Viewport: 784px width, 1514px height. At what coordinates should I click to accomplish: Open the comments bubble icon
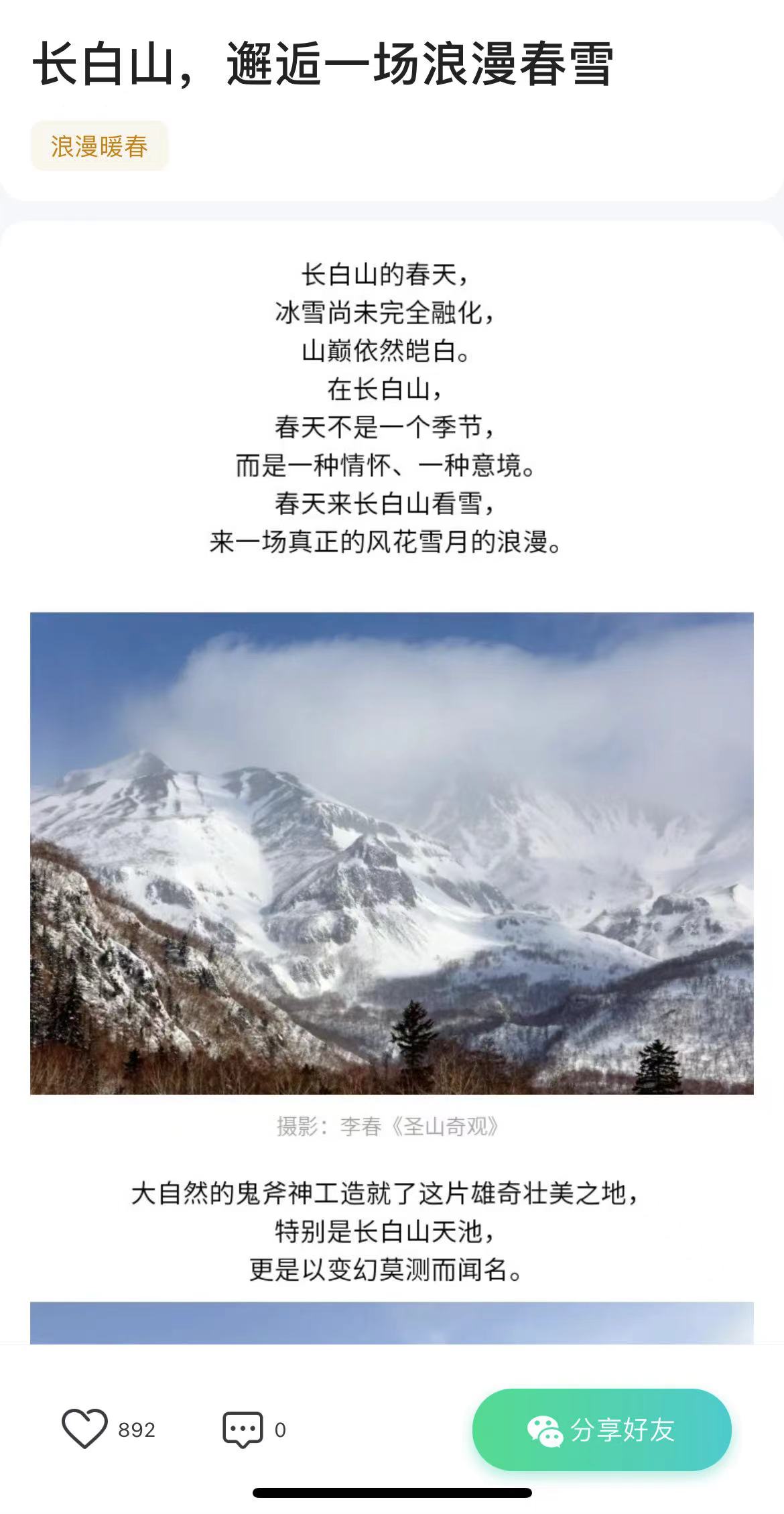point(243,1430)
